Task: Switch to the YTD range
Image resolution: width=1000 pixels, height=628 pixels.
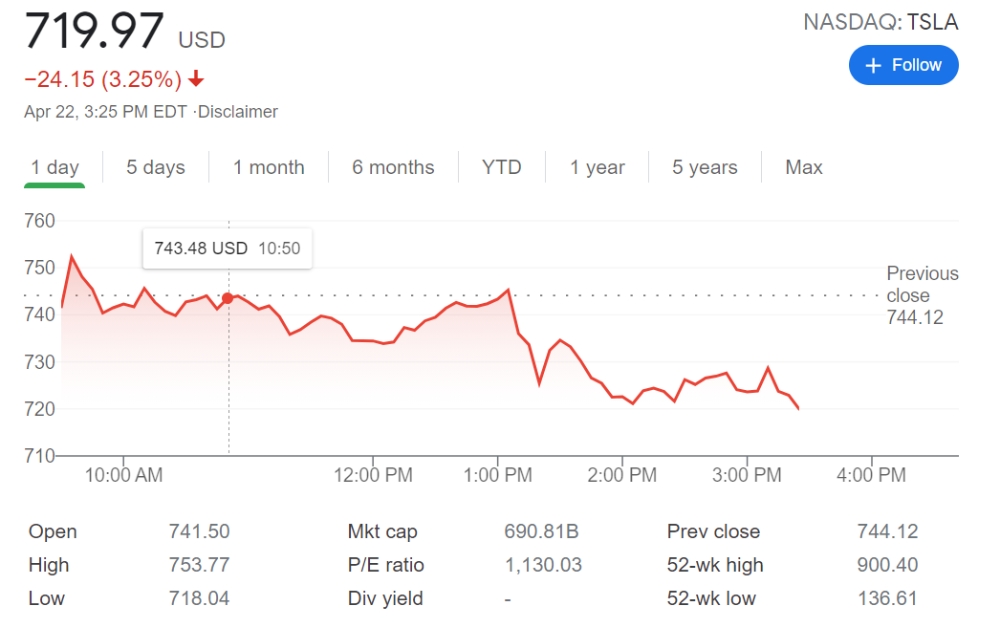Action: [x=501, y=167]
